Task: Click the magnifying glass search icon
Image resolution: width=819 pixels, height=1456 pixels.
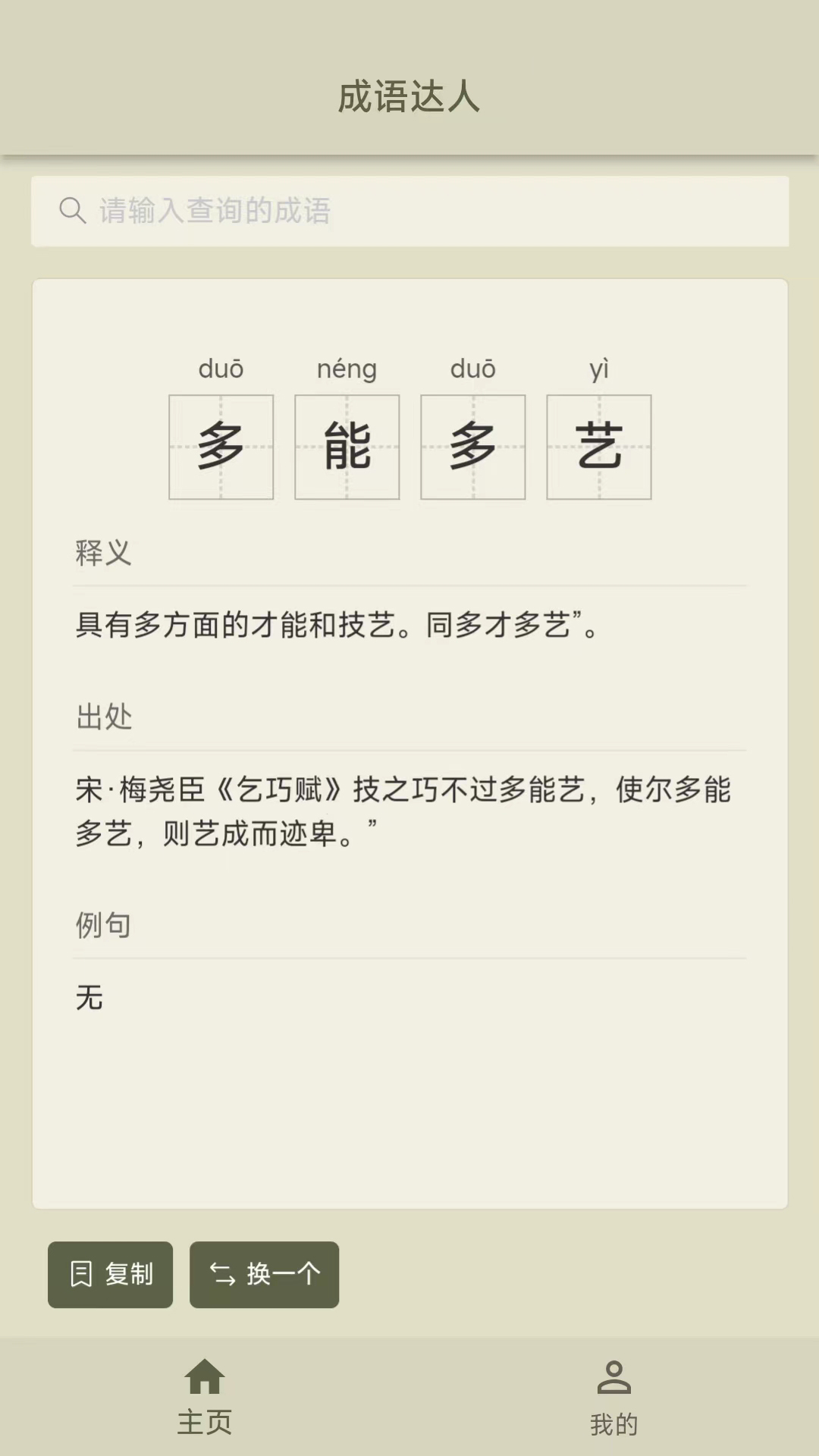Action: [x=71, y=211]
